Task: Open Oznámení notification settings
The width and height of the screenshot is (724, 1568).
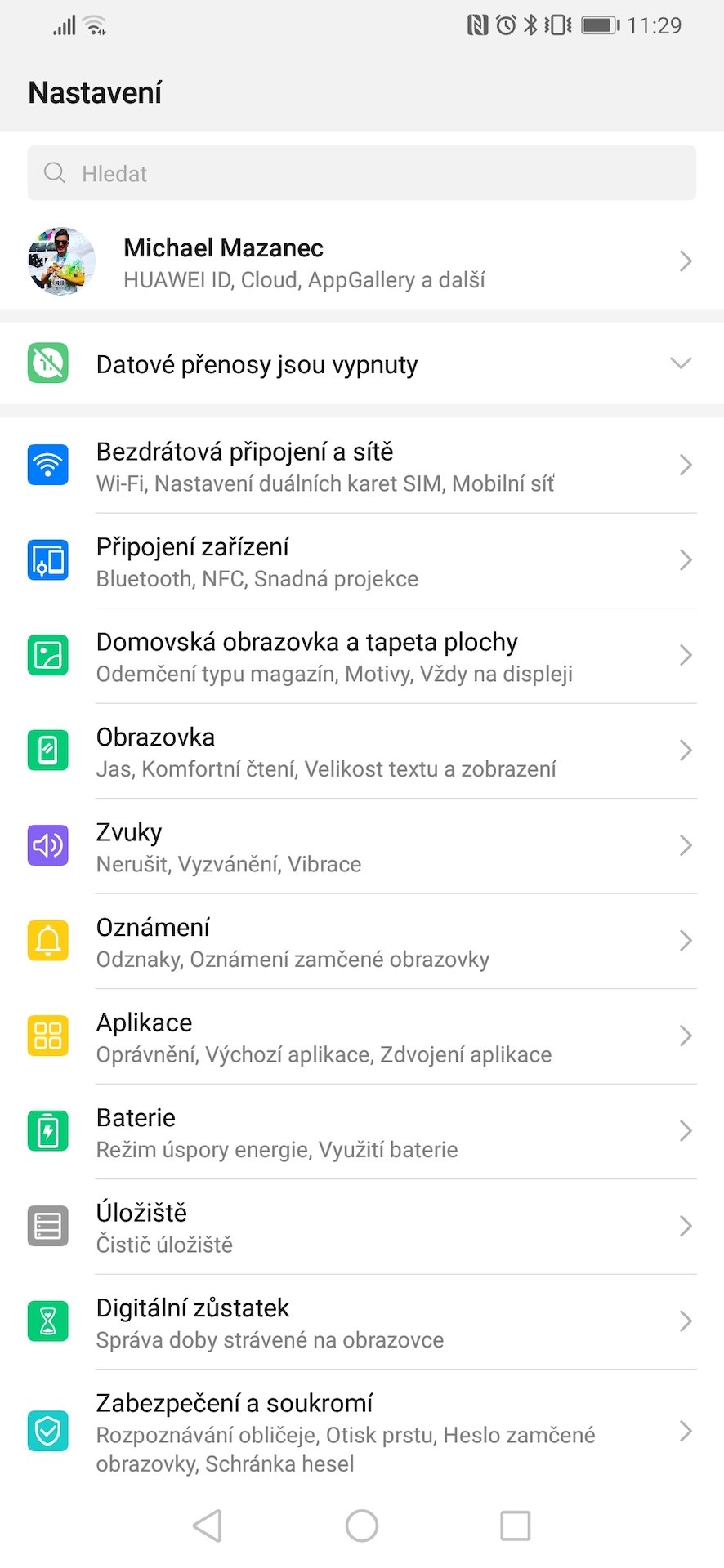Action: 362,942
